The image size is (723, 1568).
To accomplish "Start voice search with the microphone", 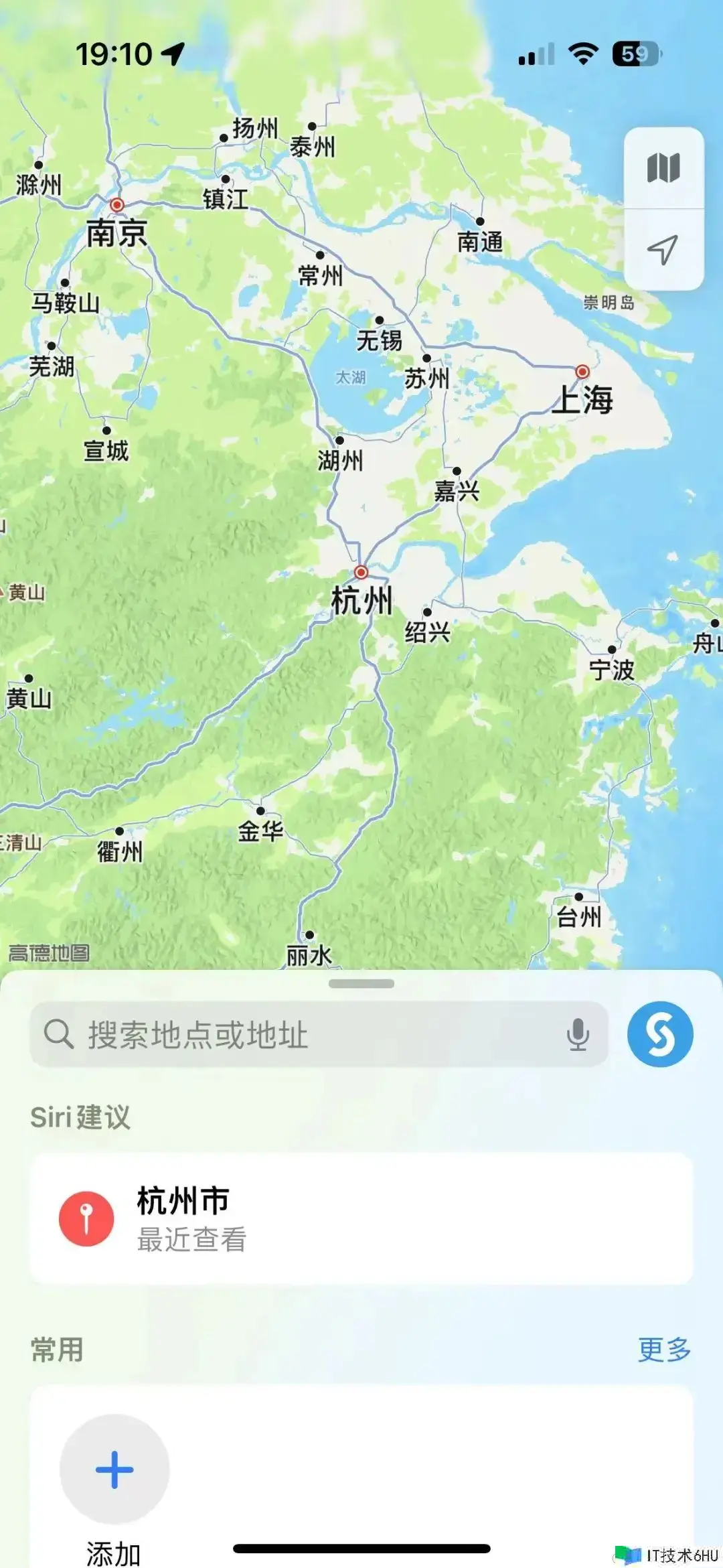I will pos(577,1035).
